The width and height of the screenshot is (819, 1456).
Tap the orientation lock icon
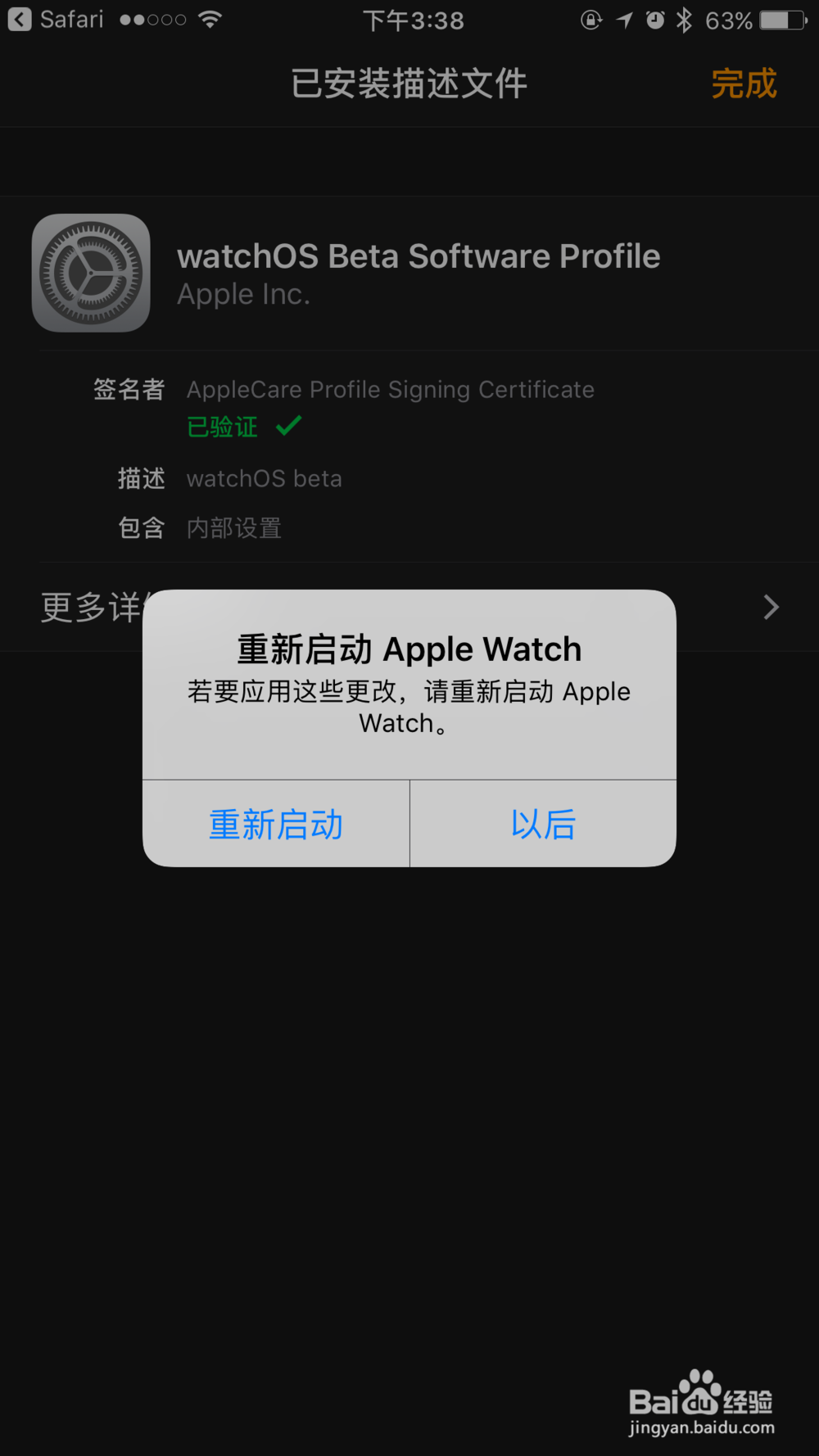591,20
